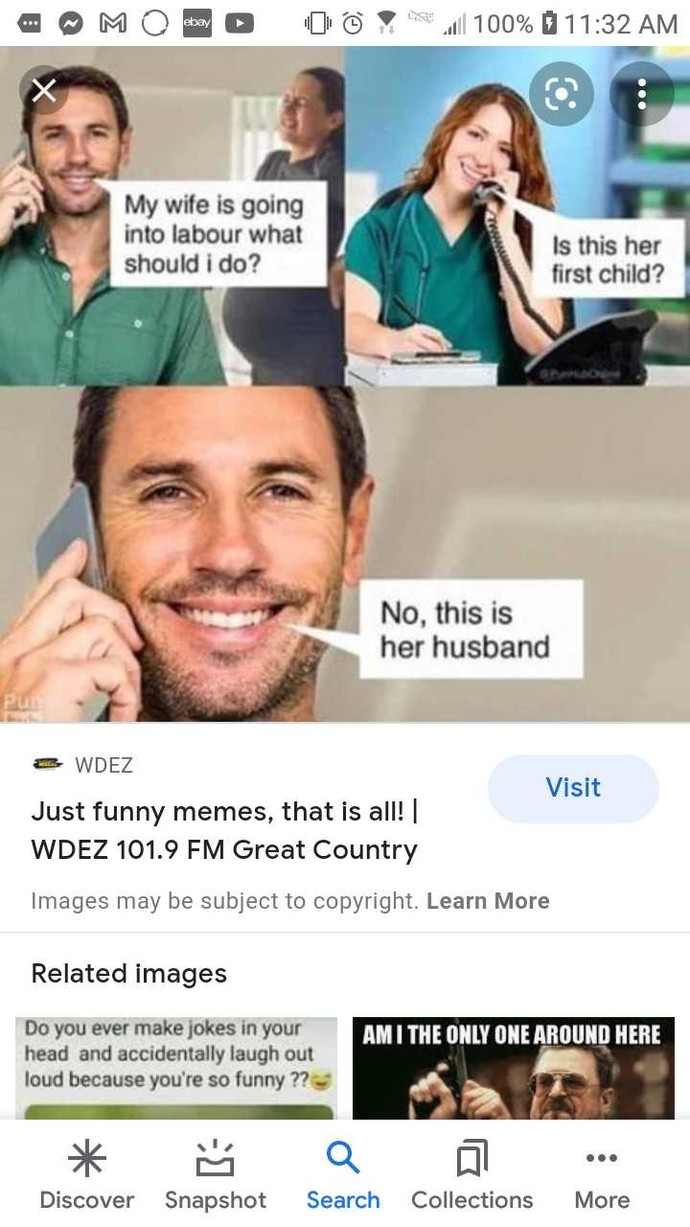Open the three-dot overflow menu
Viewport: 690px width, 1227px height.
point(641,94)
